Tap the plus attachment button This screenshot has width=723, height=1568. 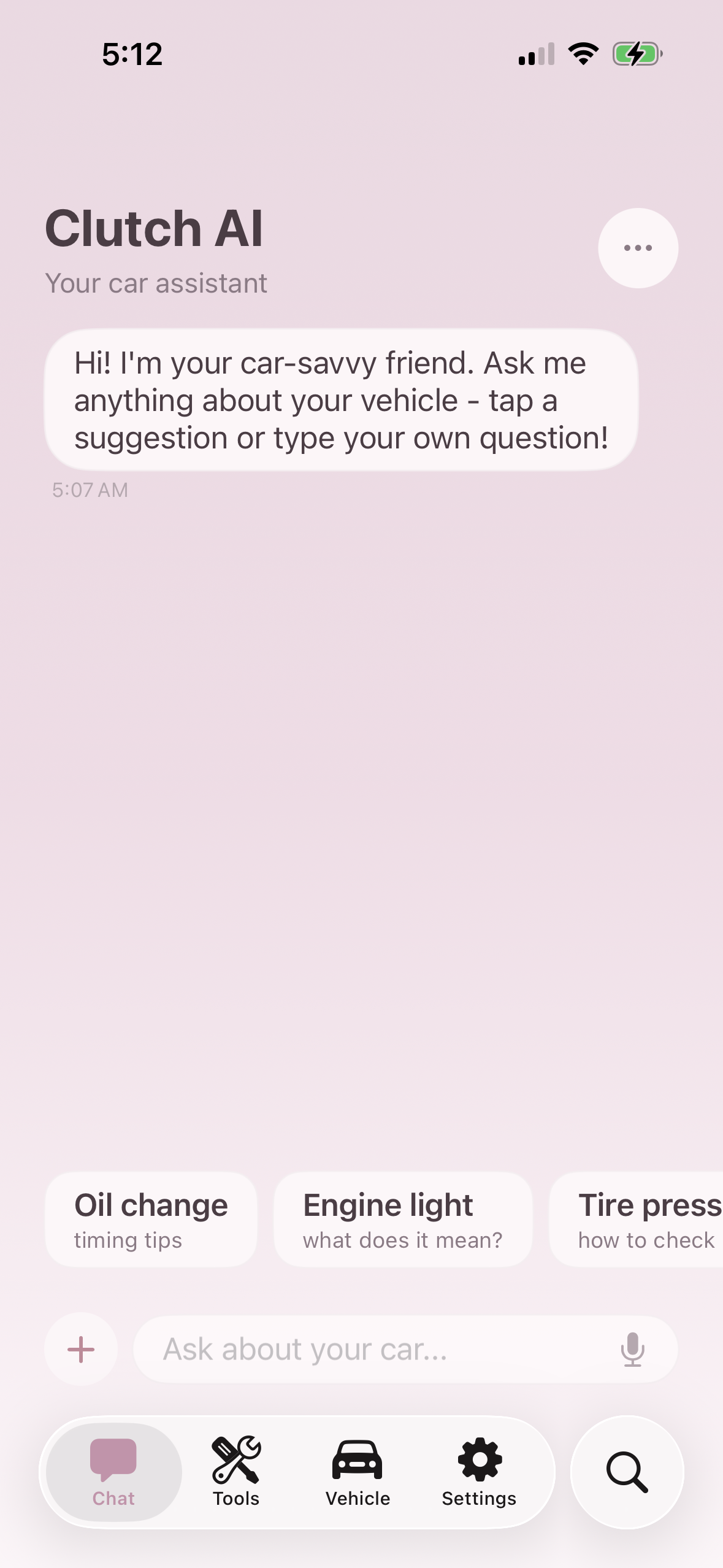(81, 1350)
